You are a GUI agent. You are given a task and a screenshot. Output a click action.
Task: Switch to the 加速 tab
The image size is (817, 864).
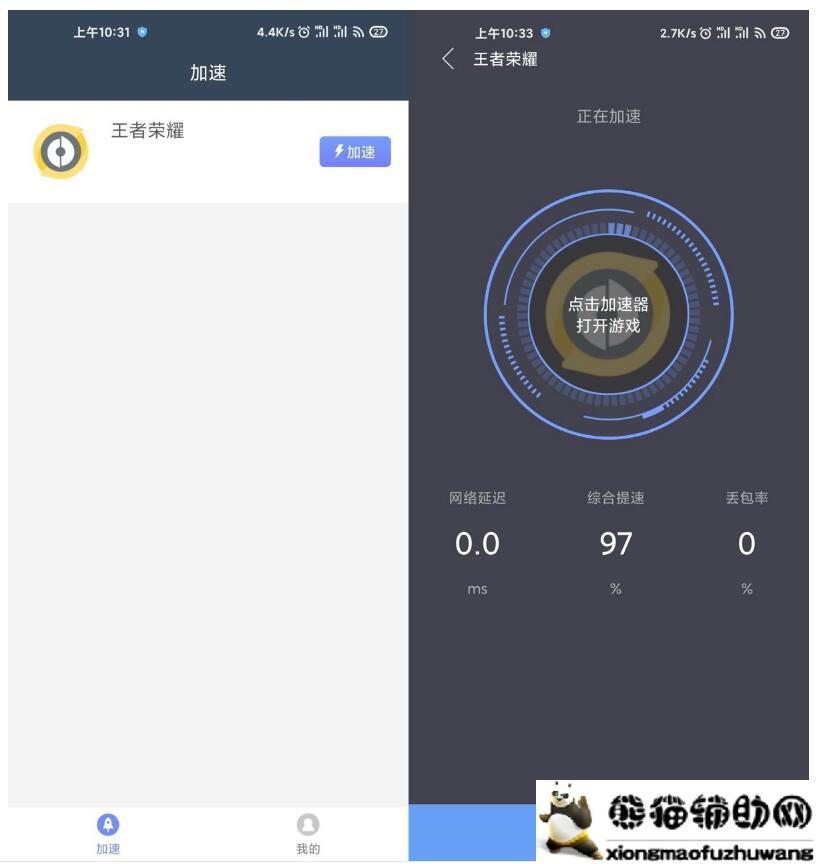click(x=106, y=835)
